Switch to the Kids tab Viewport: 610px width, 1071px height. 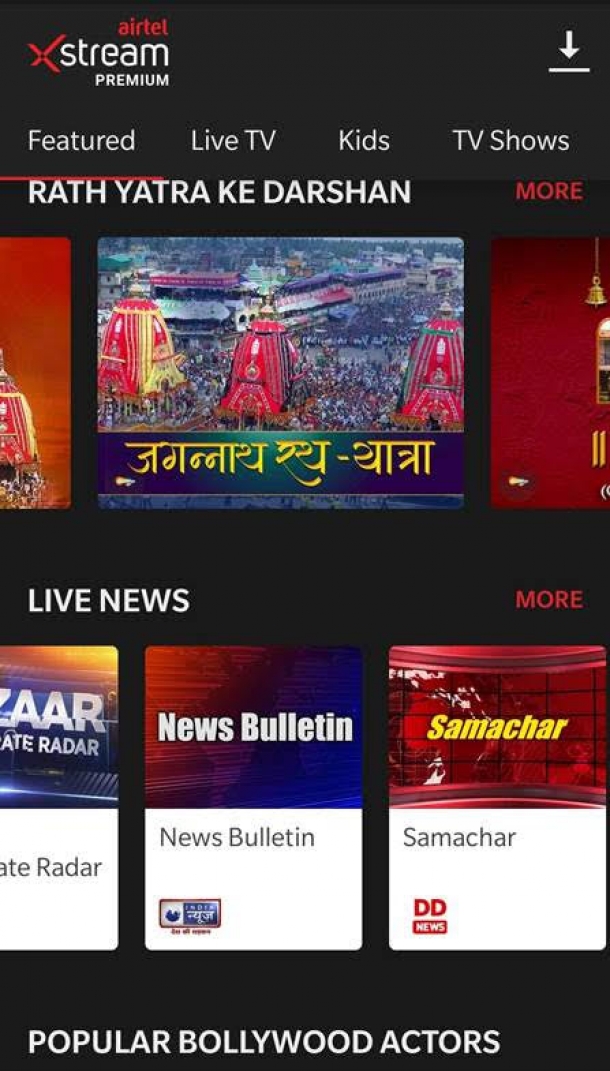click(363, 141)
